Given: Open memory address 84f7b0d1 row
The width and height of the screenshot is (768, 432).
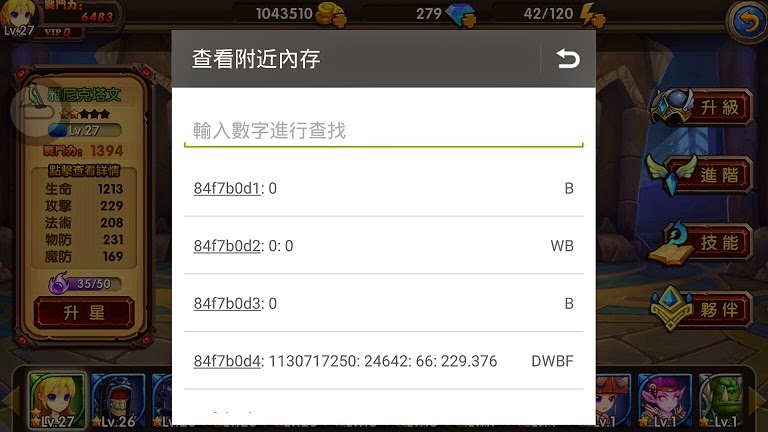Looking at the screenshot, I should click(383, 188).
